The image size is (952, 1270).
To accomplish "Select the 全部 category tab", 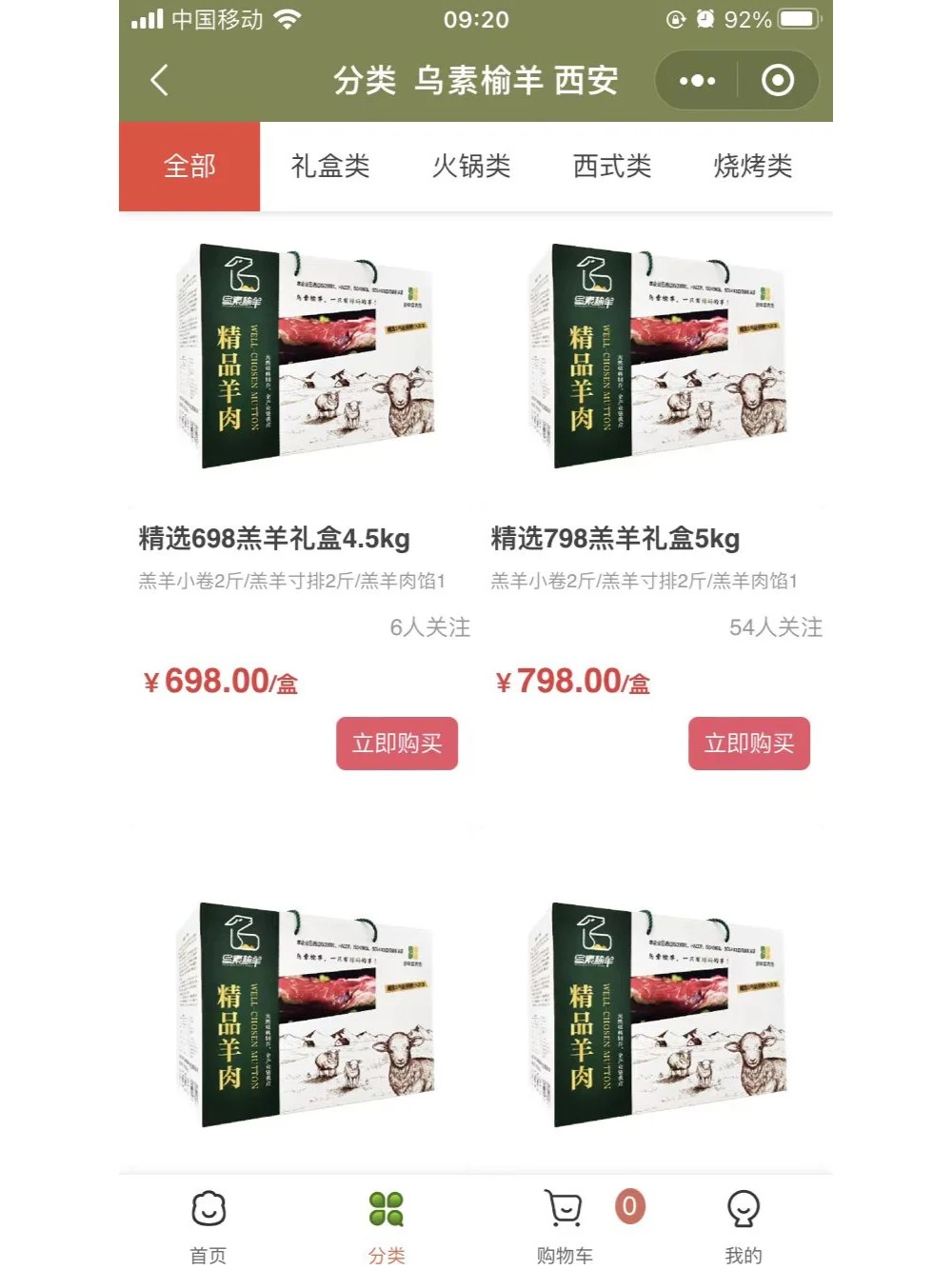I will [x=189, y=167].
